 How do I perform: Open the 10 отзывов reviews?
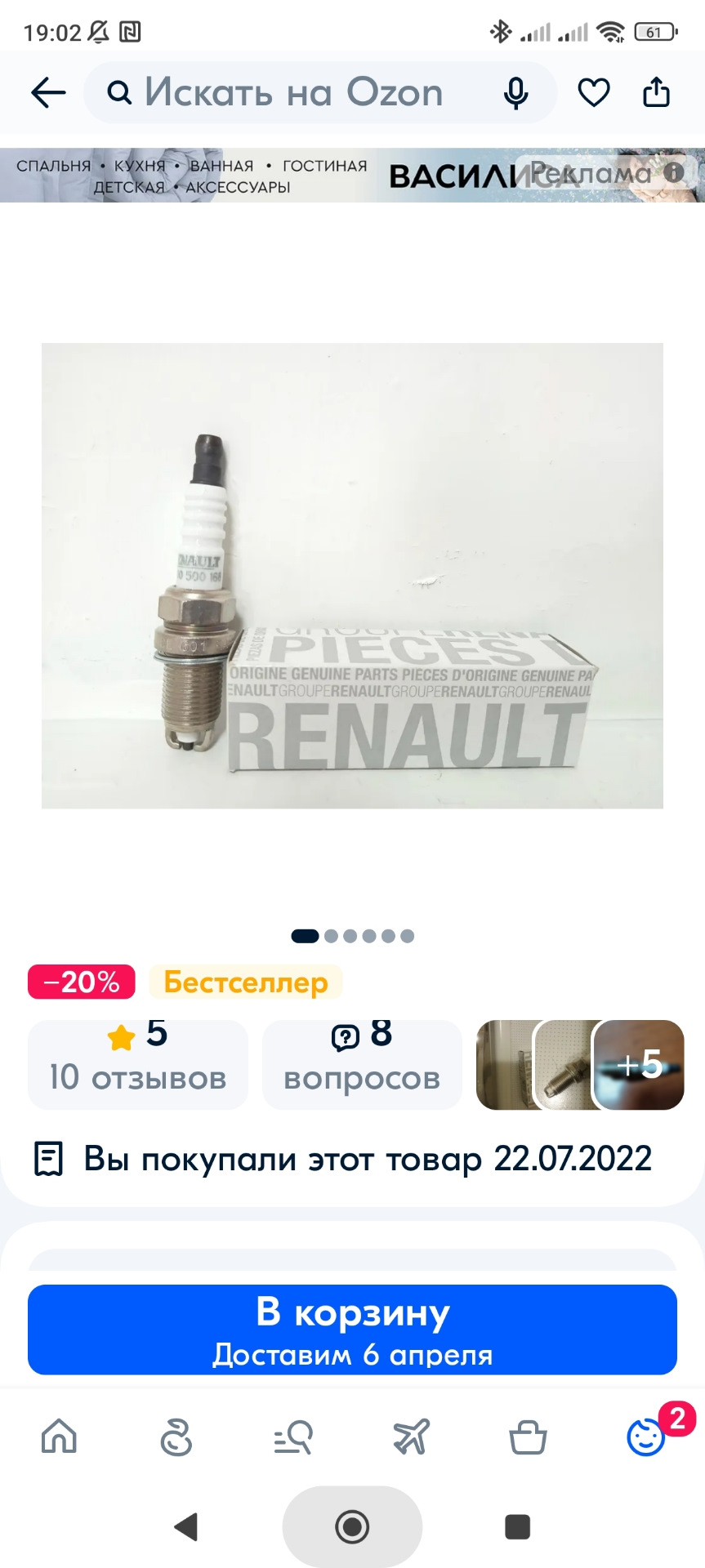[138, 1064]
